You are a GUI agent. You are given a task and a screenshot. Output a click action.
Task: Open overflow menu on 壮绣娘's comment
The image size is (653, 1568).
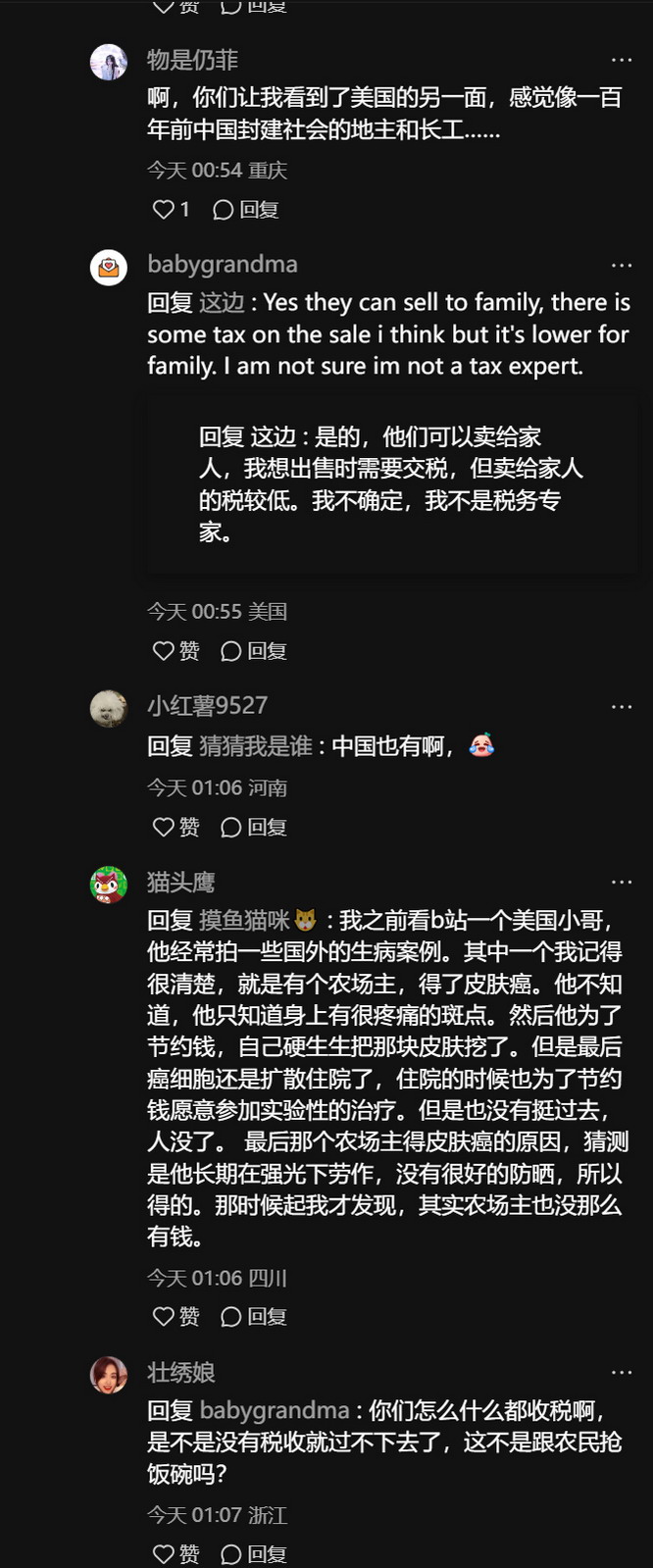coord(621,1373)
